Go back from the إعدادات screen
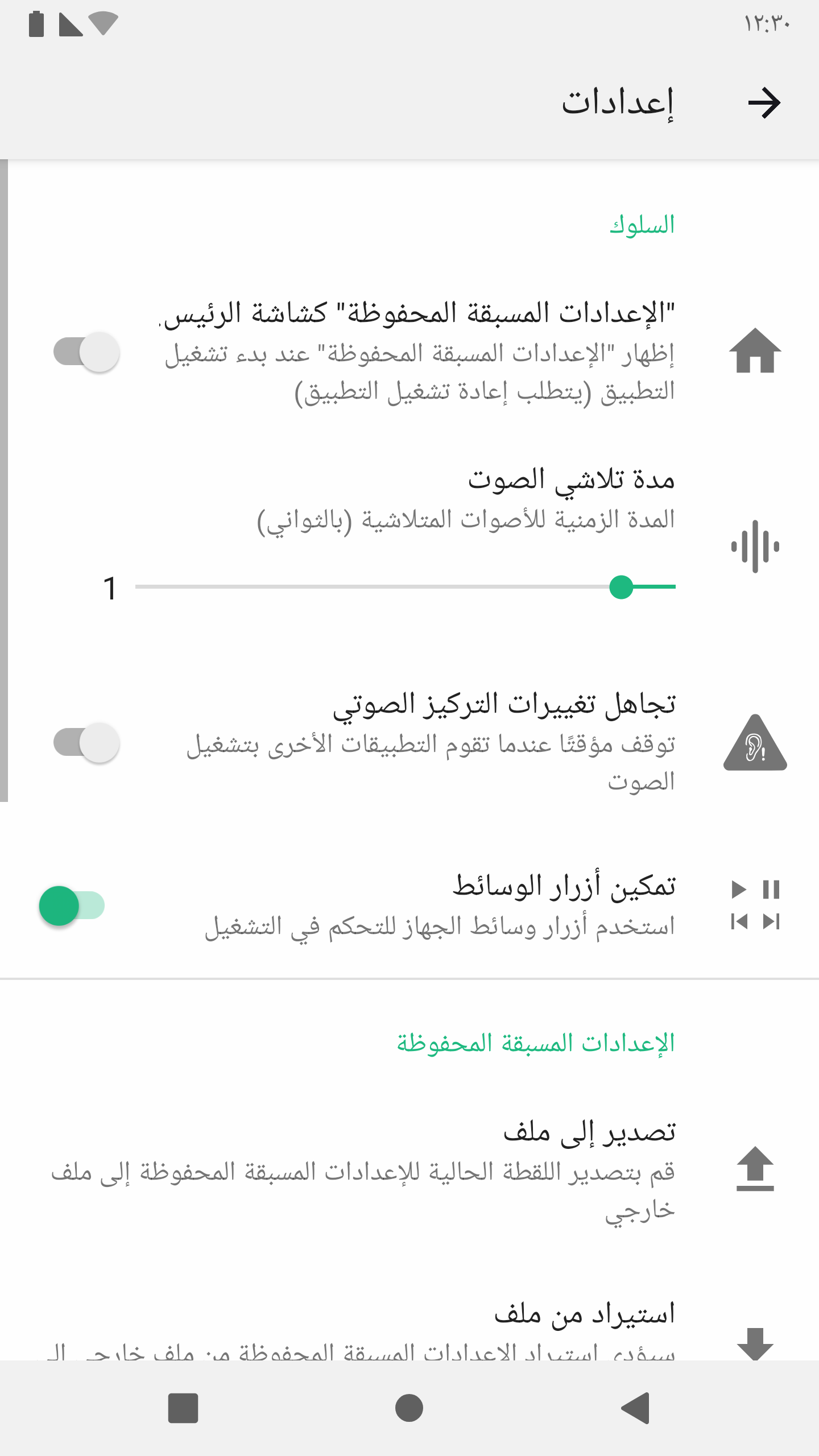The image size is (819, 1456). point(764,103)
